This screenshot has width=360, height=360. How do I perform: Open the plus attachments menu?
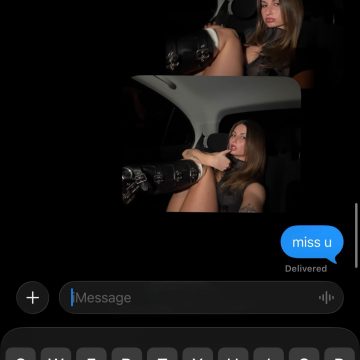pos(33,298)
